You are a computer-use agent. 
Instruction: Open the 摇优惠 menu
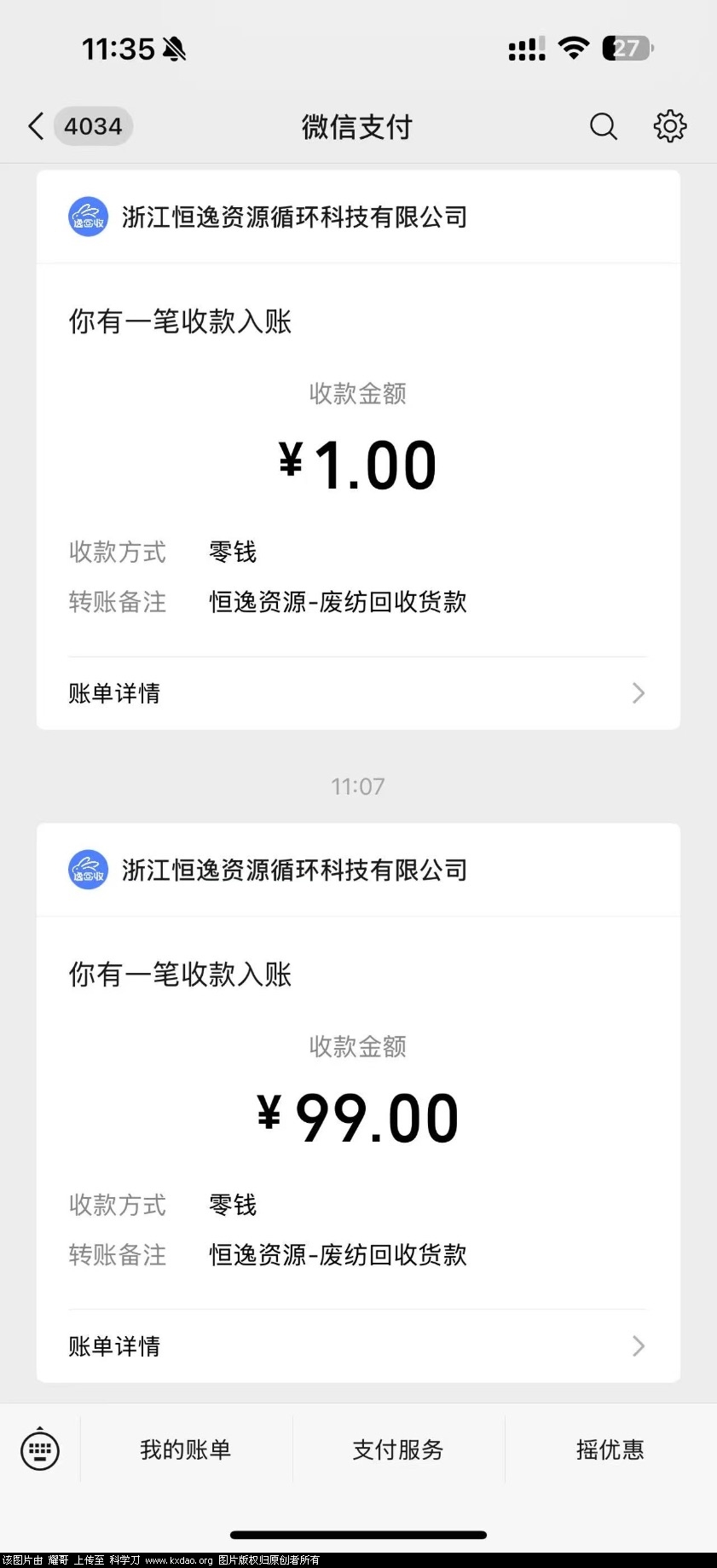pos(610,1449)
